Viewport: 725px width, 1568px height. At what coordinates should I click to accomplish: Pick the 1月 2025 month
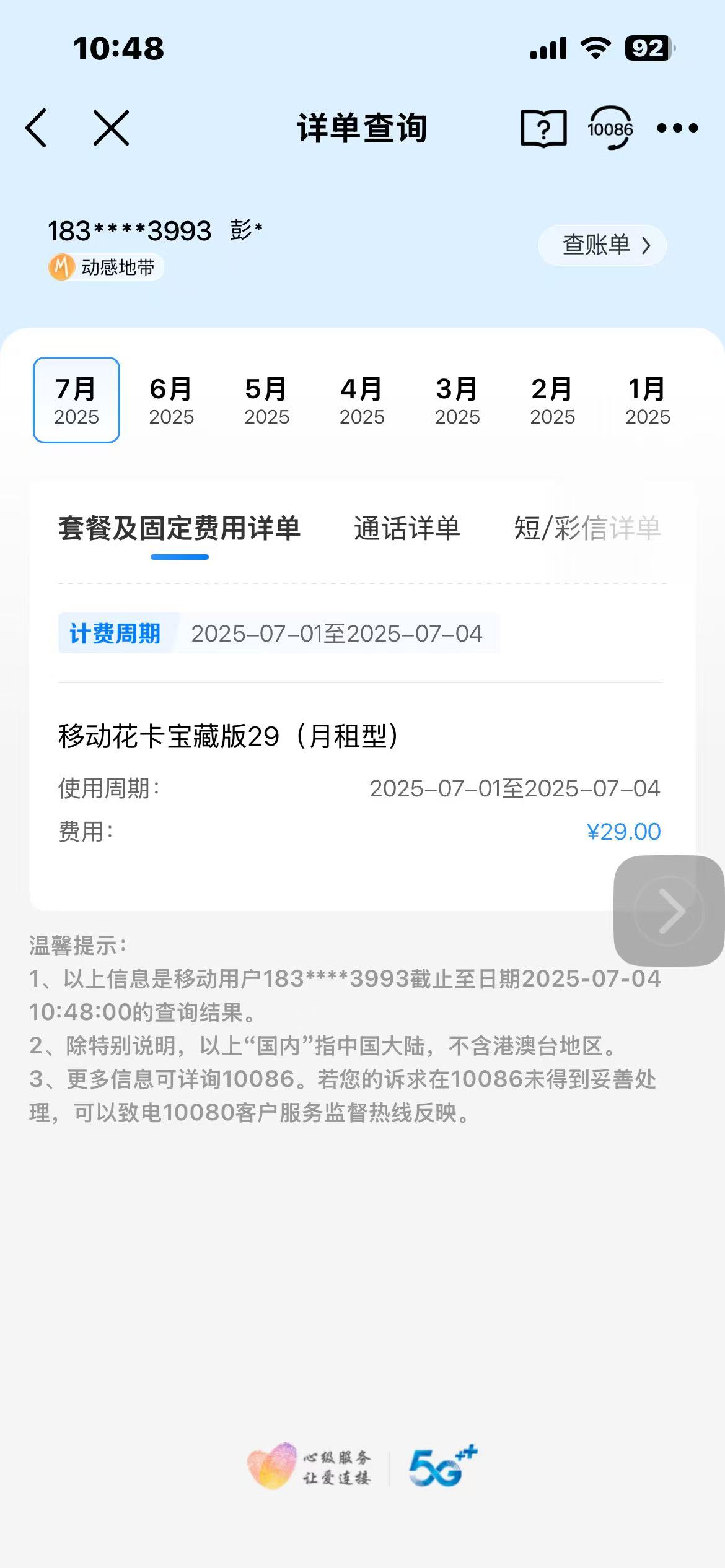pyautogui.click(x=648, y=400)
